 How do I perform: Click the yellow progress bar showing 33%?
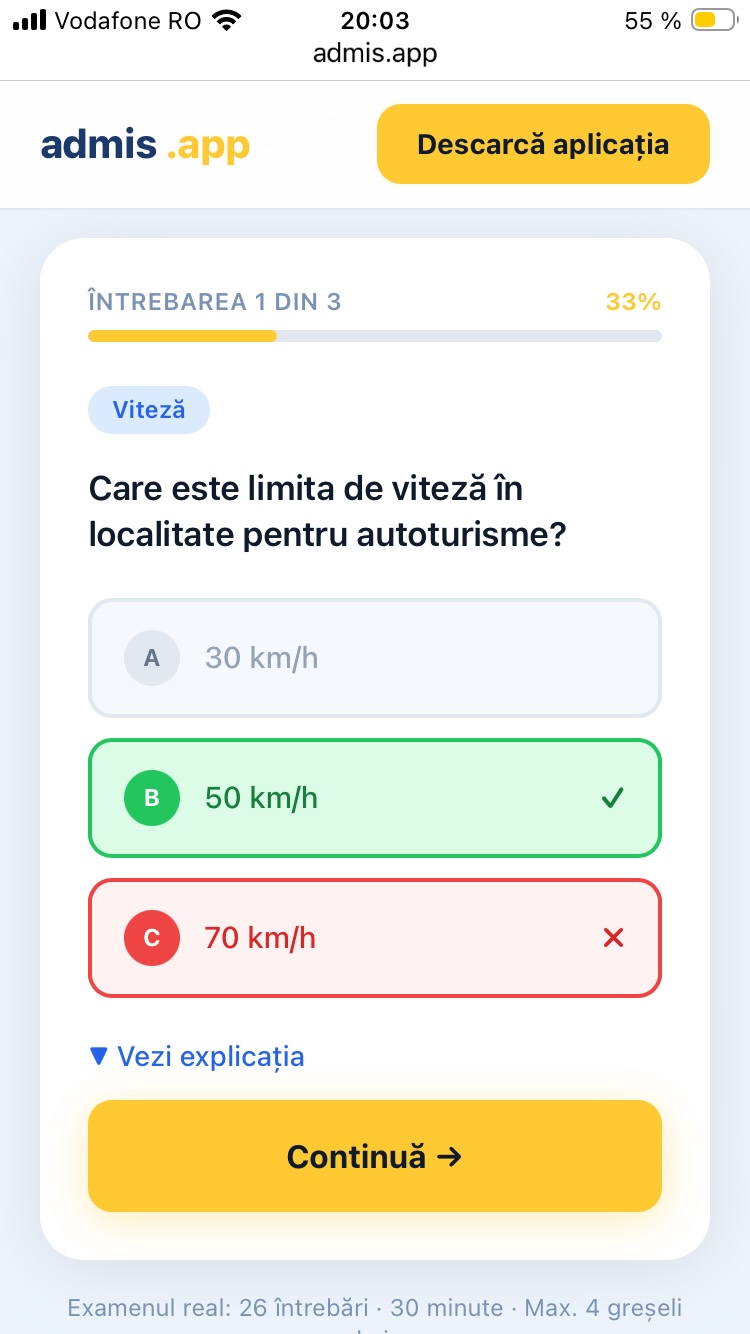182,335
